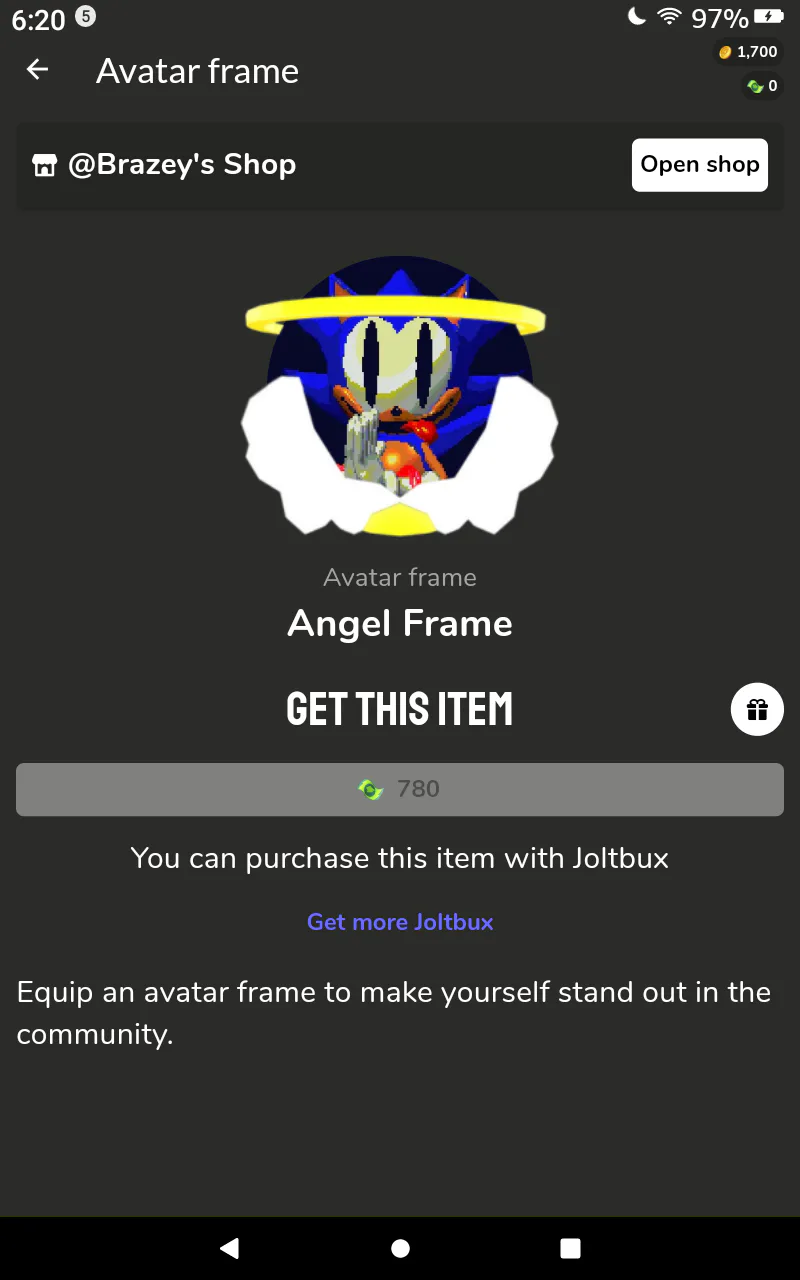Open the coin balance showing 1,700
The width and height of the screenshot is (800, 1280).
pyautogui.click(x=747, y=52)
